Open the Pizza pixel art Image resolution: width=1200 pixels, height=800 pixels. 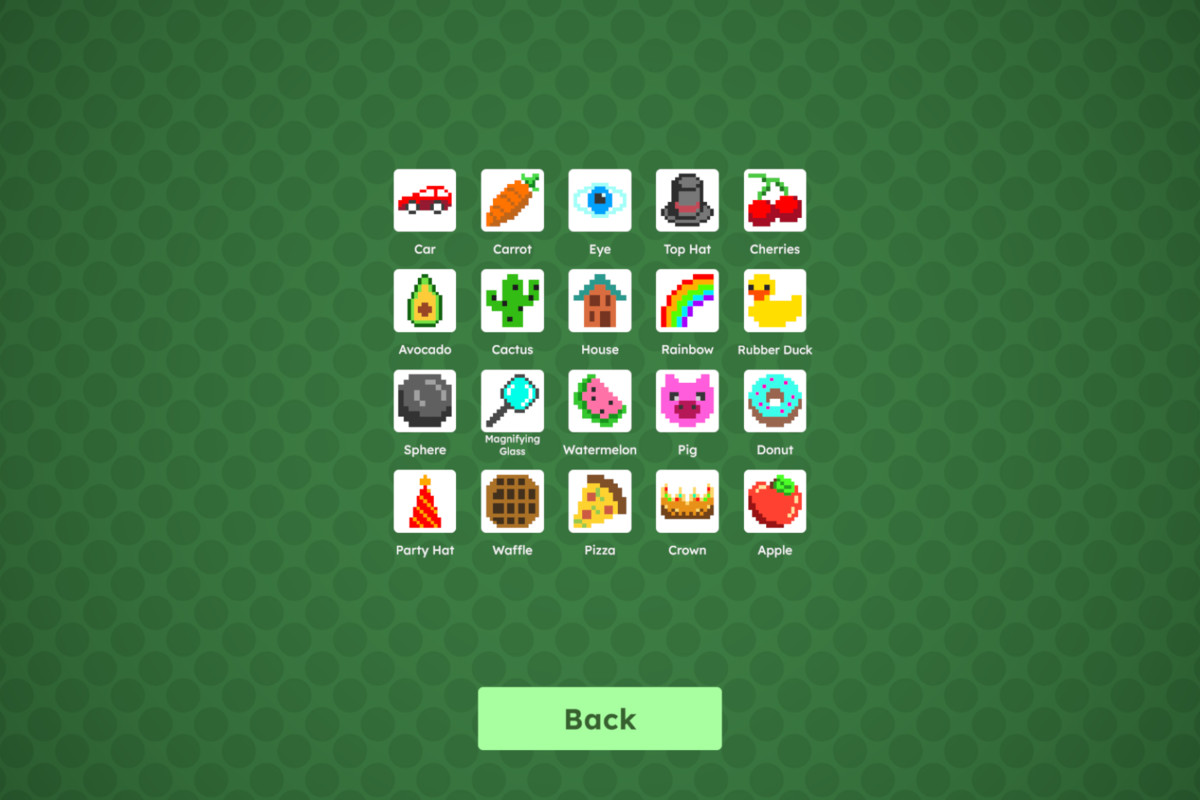tap(600, 501)
